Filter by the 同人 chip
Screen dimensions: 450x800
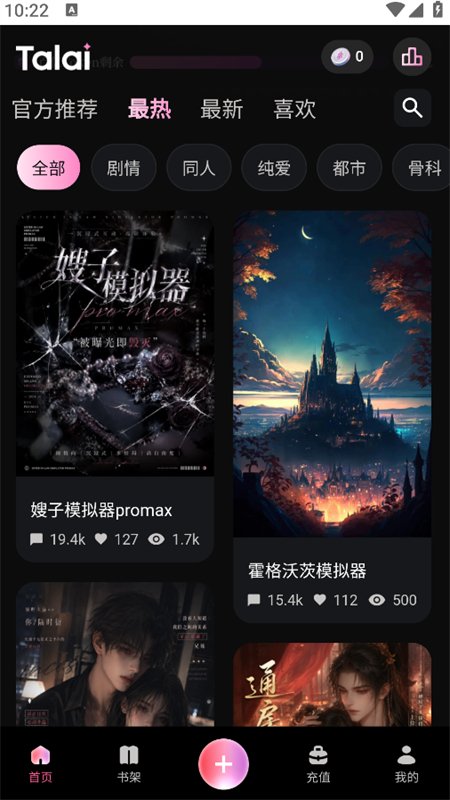click(x=199, y=168)
